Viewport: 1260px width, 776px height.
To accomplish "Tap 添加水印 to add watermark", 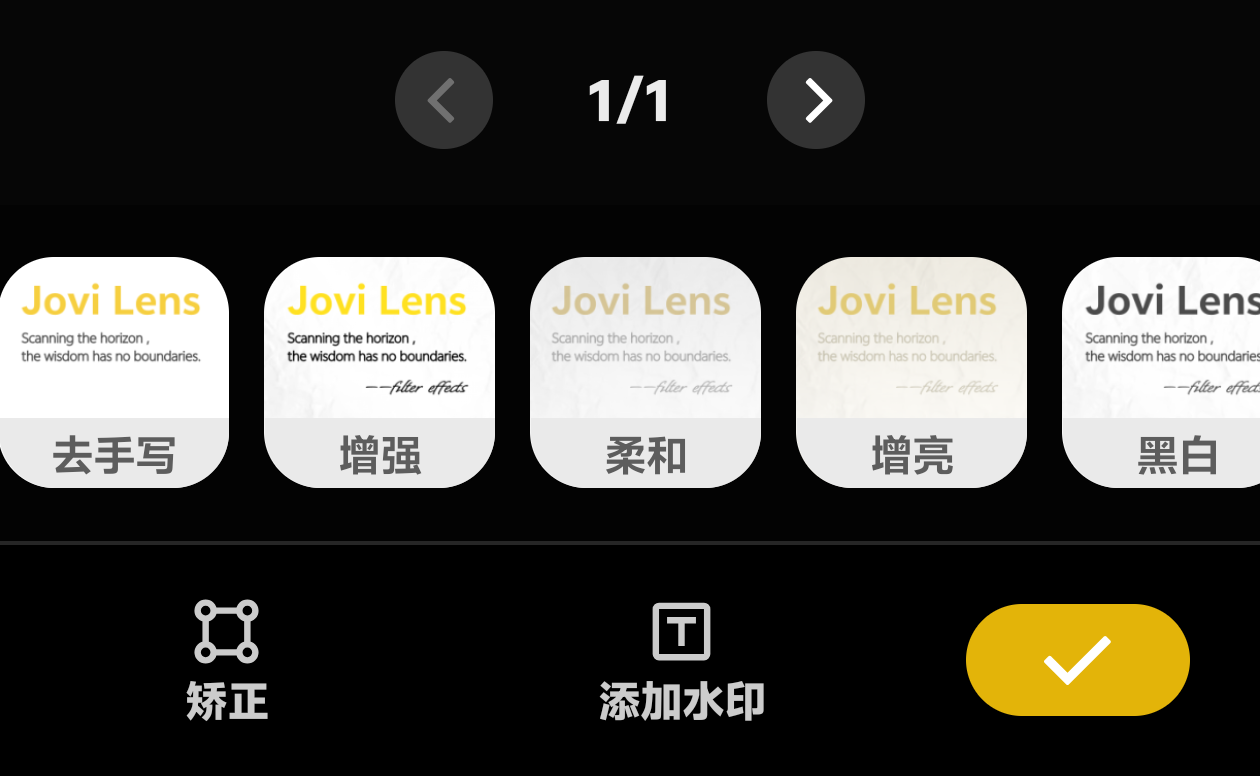I will (681, 658).
